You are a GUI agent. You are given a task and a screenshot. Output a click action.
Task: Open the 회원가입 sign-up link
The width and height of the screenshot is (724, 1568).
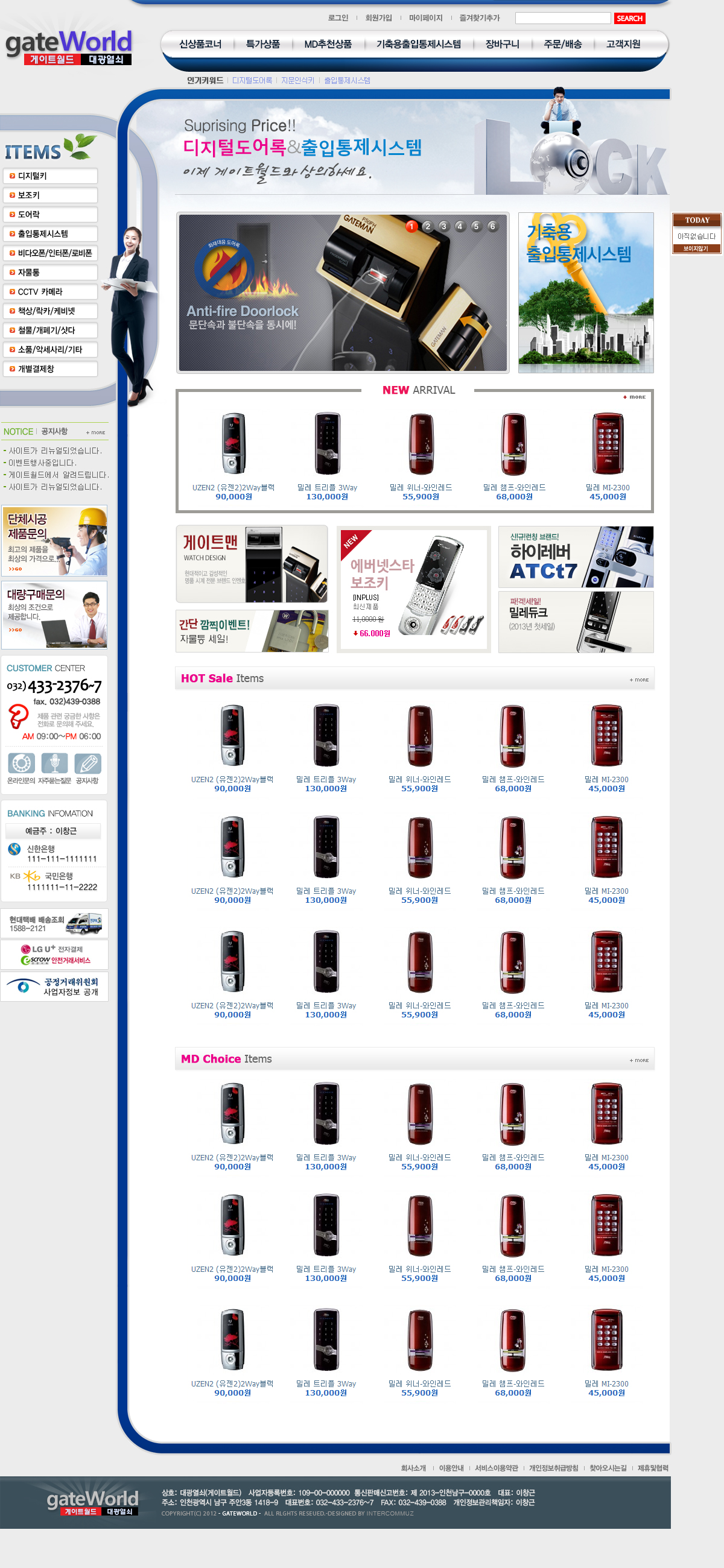(378, 18)
